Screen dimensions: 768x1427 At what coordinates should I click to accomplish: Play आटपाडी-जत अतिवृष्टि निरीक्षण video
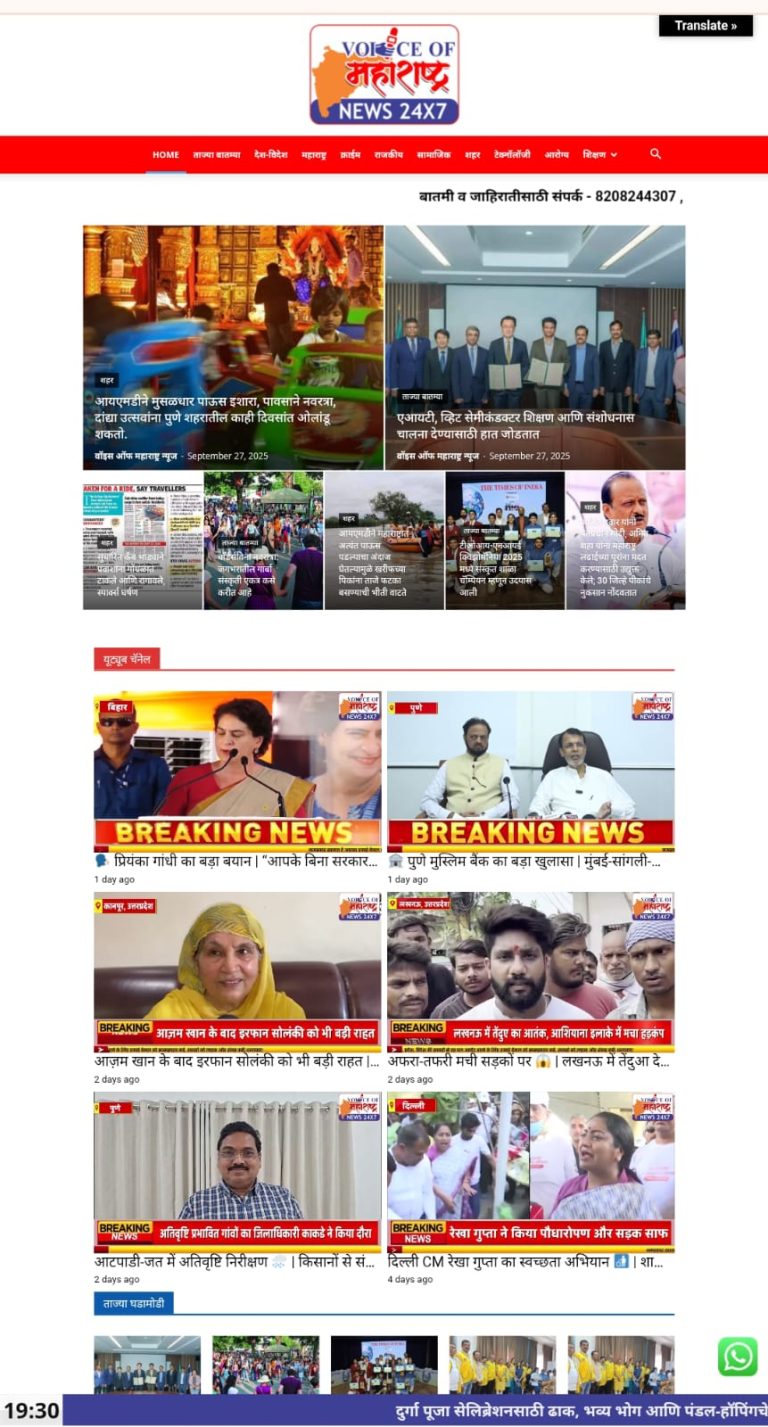coord(237,1171)
